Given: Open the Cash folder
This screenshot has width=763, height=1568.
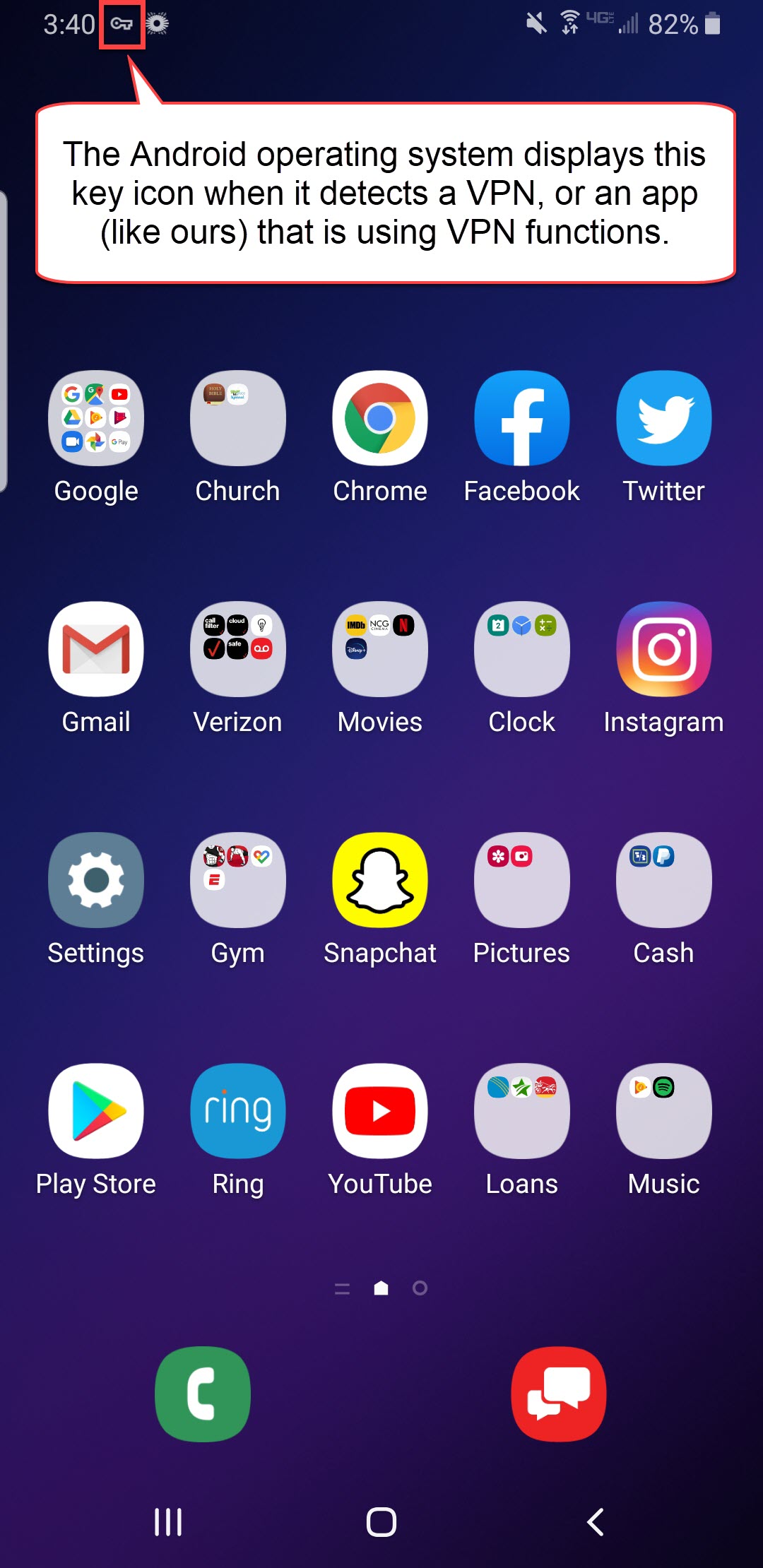Looking at the screenshot, I should coord(664,880).
